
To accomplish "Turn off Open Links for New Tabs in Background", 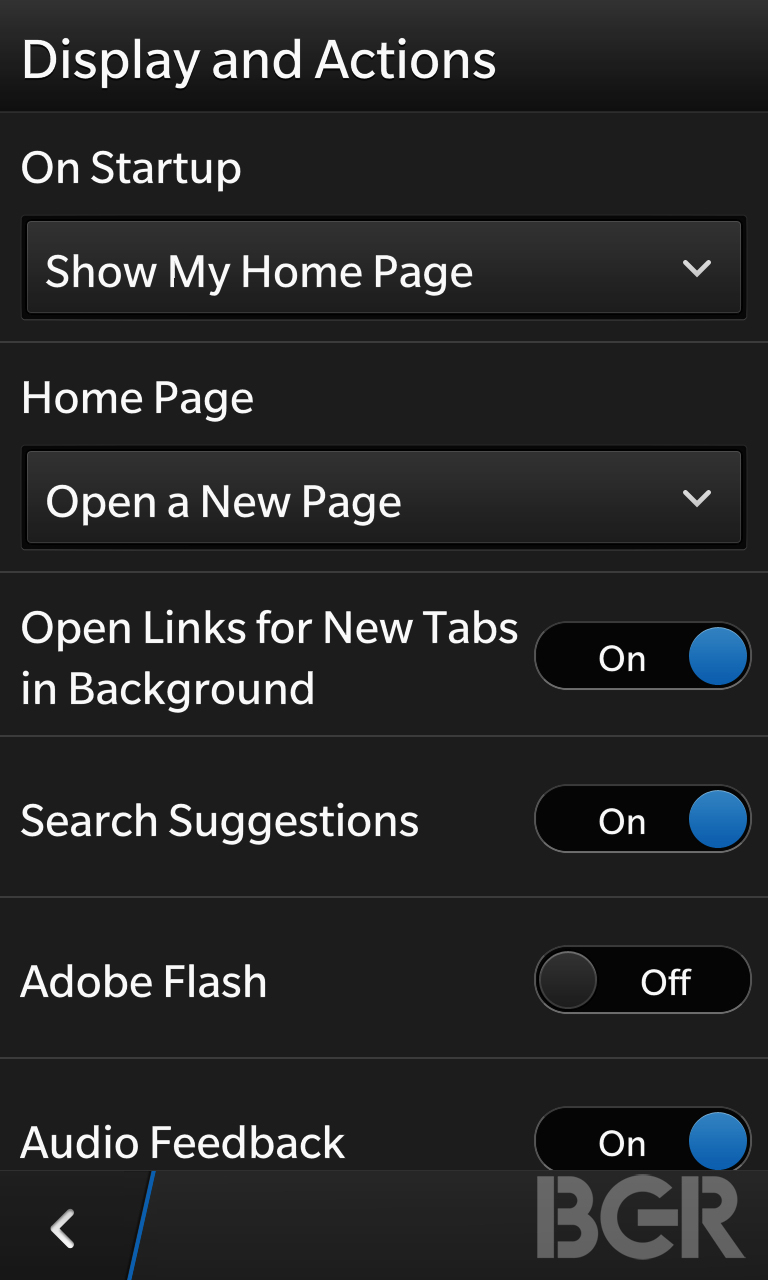I will [x=643, y=656].
